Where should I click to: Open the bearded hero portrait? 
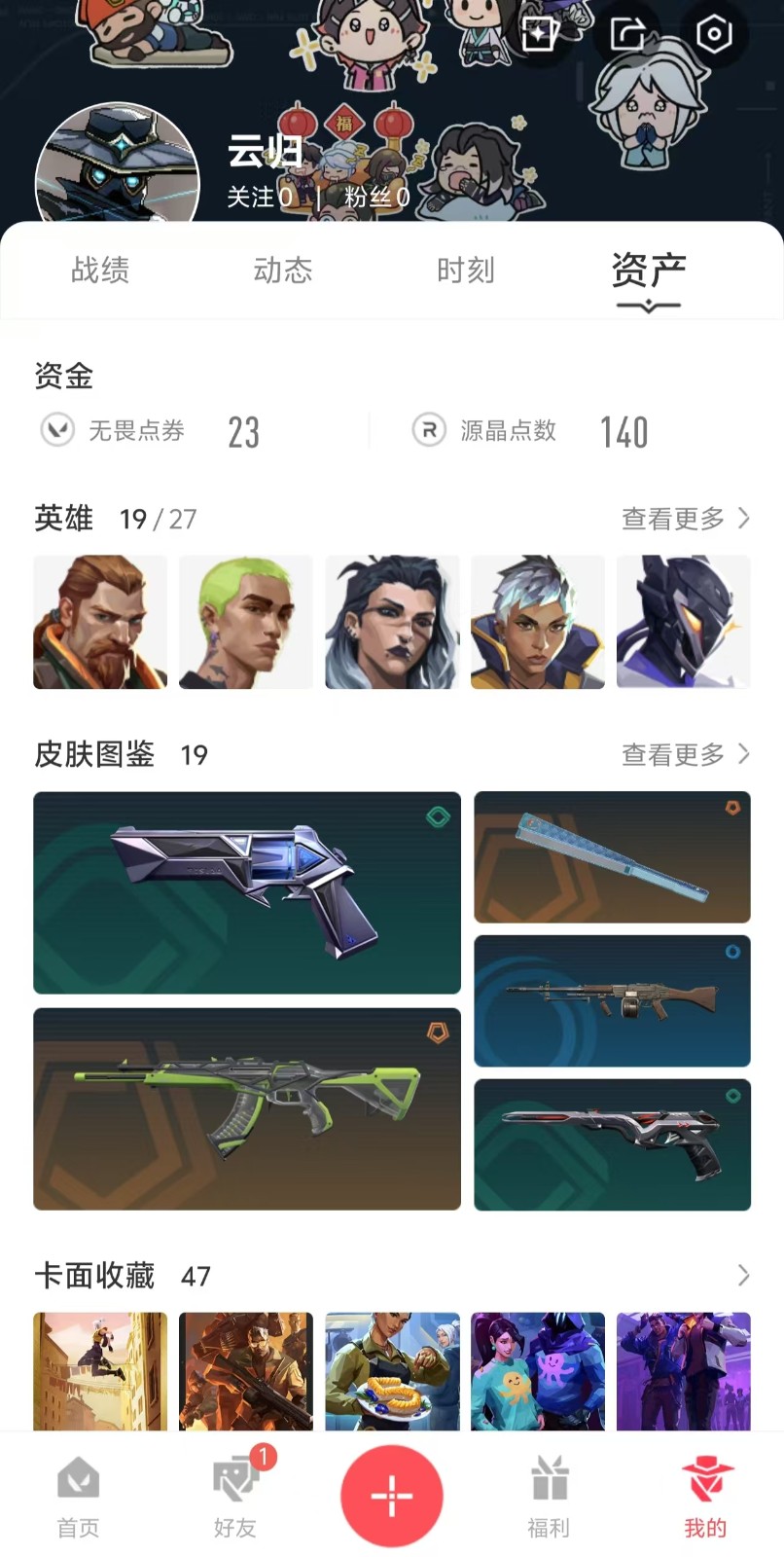tap(100, 622)
